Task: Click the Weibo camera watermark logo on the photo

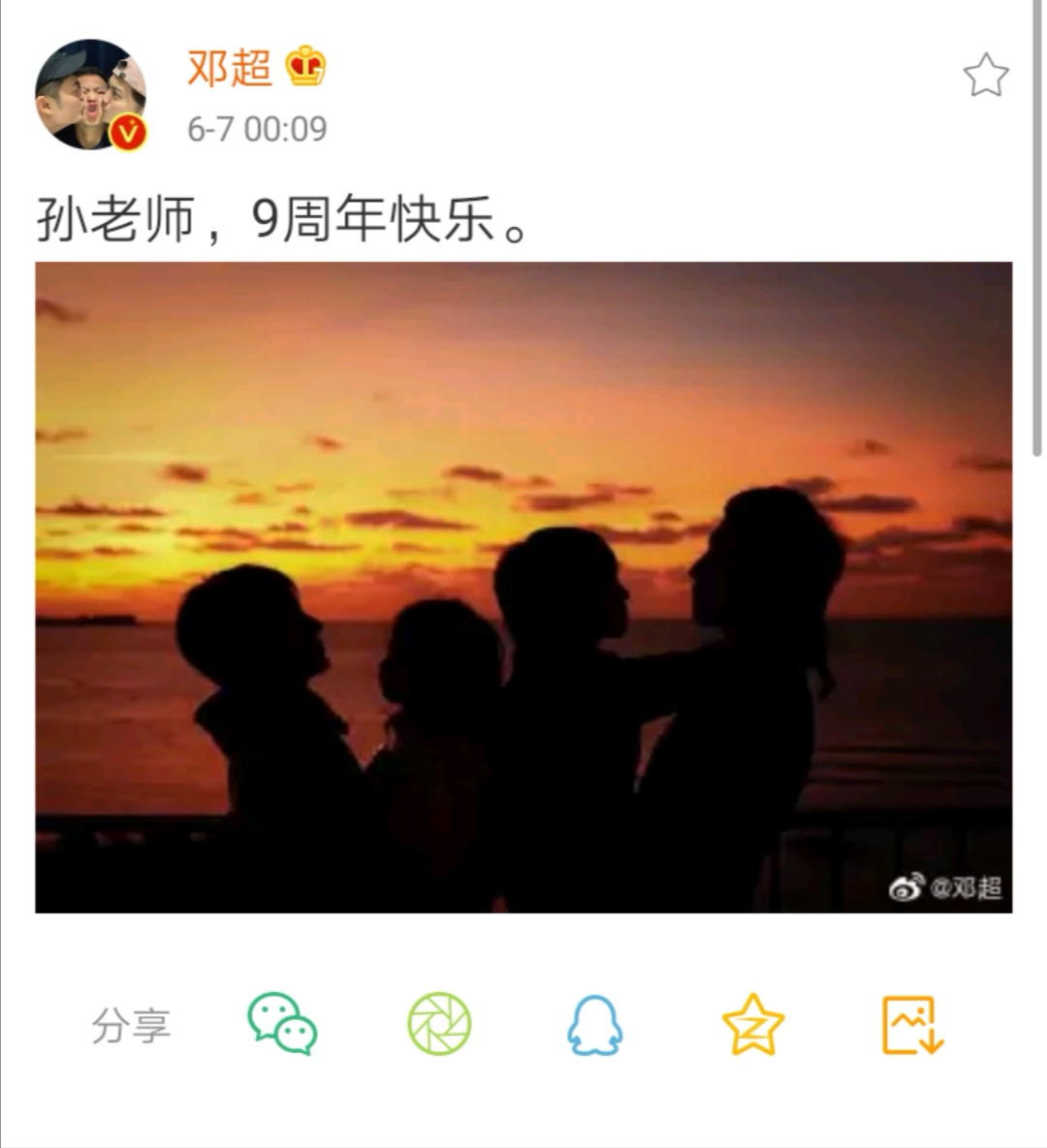Action: pyautogui.click(x=906, y=885)
